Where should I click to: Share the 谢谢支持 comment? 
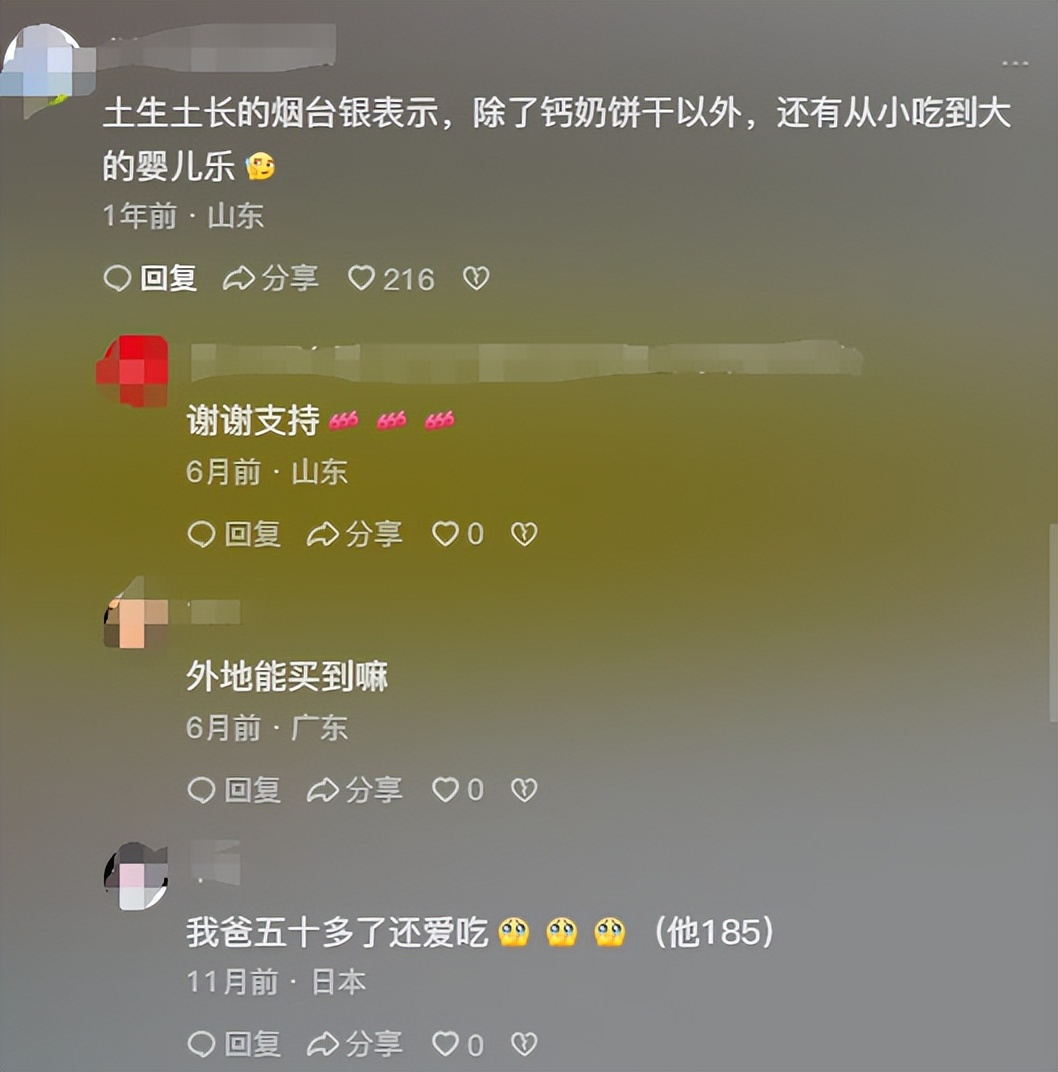click(354, 534)
